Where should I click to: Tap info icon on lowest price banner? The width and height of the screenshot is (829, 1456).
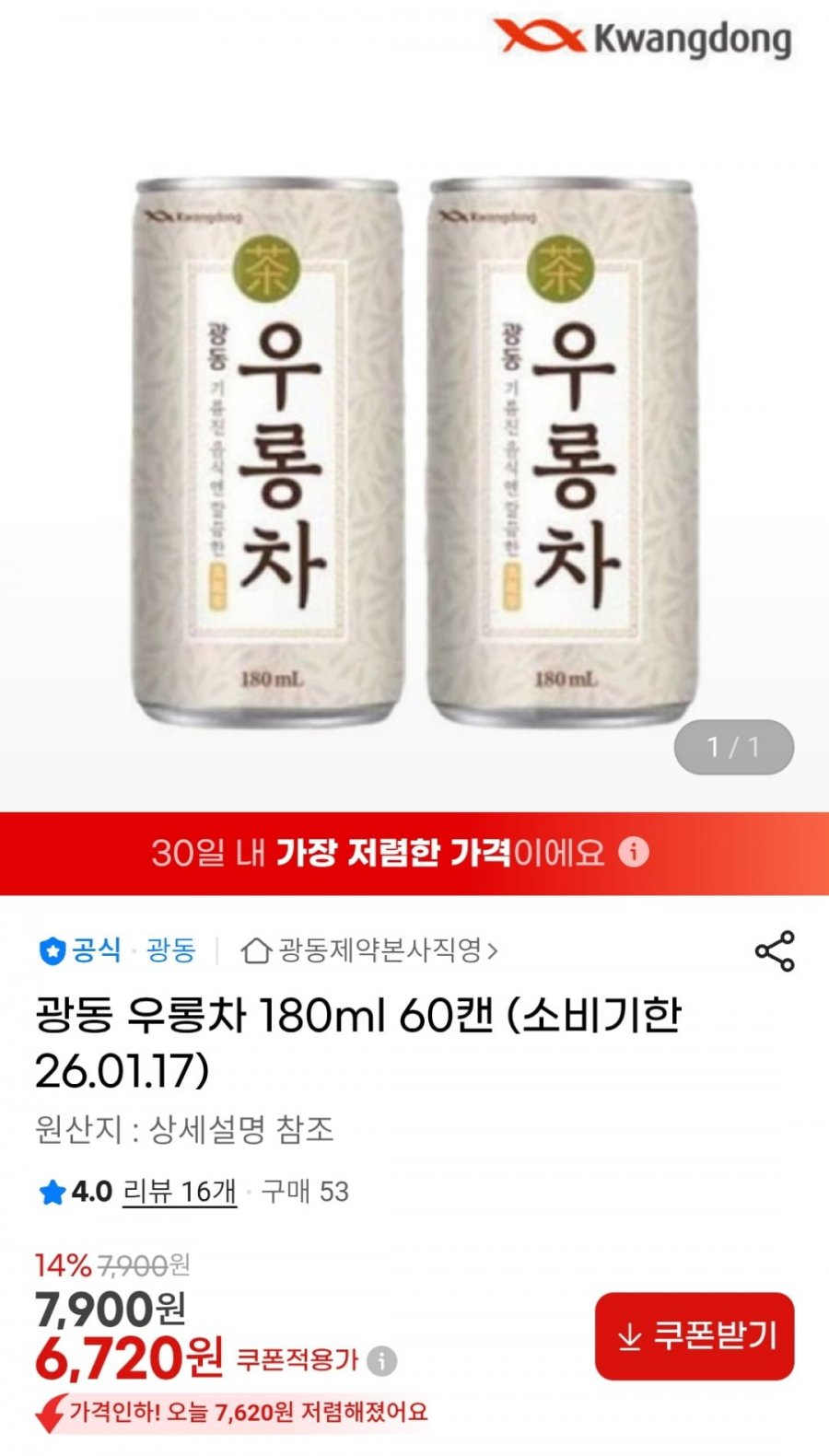tap(633, 852)
